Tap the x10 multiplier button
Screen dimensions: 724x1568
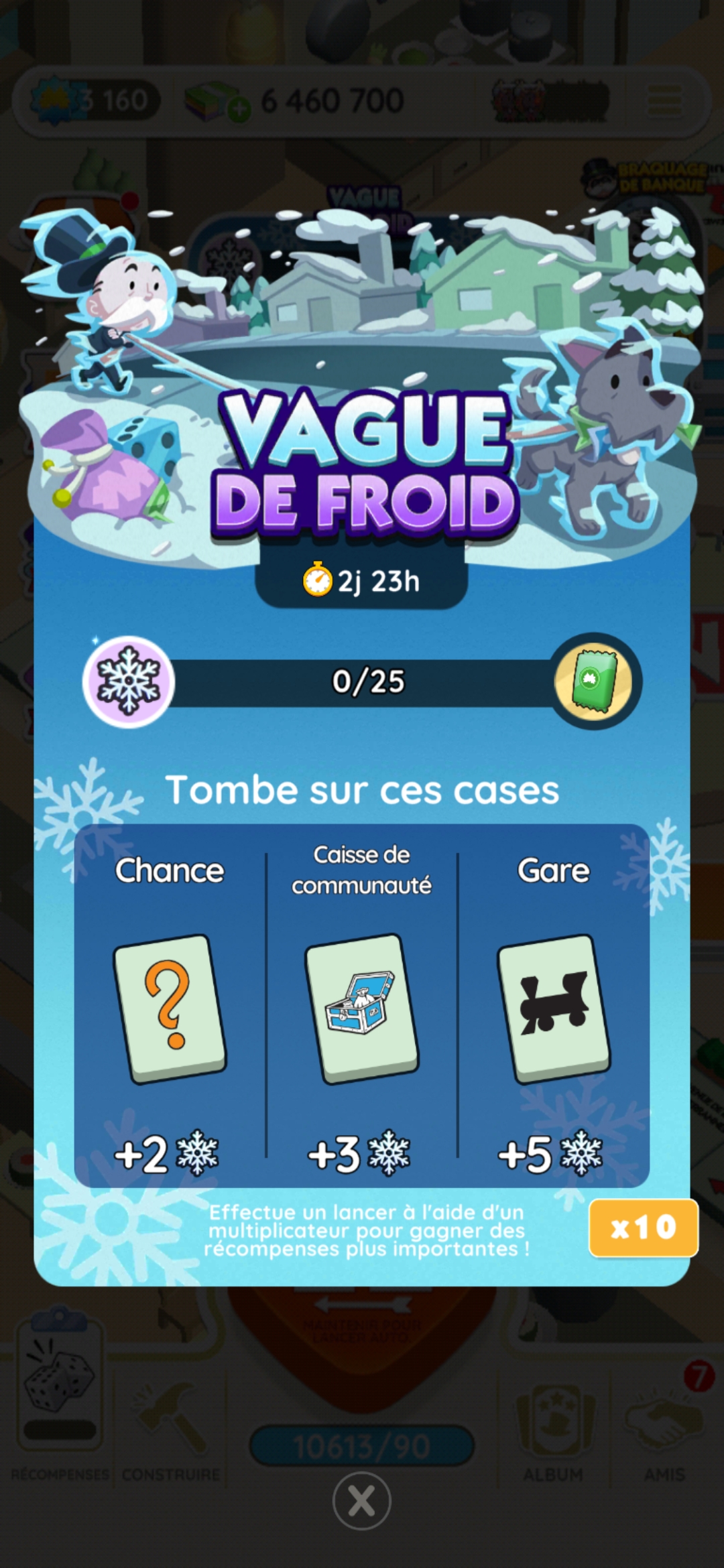pyautogui.click(x=643, y=1228)
